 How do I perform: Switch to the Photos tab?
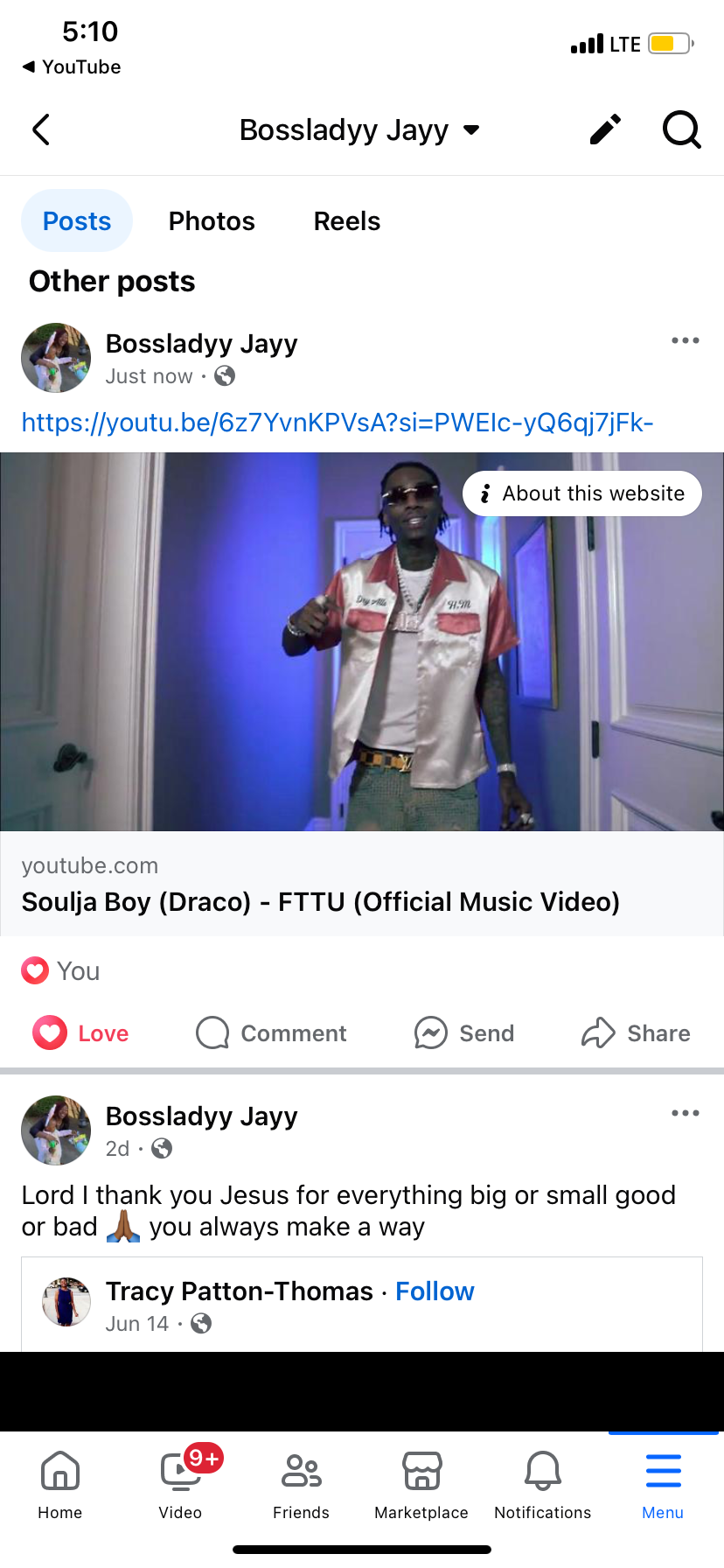click(212, 220)
